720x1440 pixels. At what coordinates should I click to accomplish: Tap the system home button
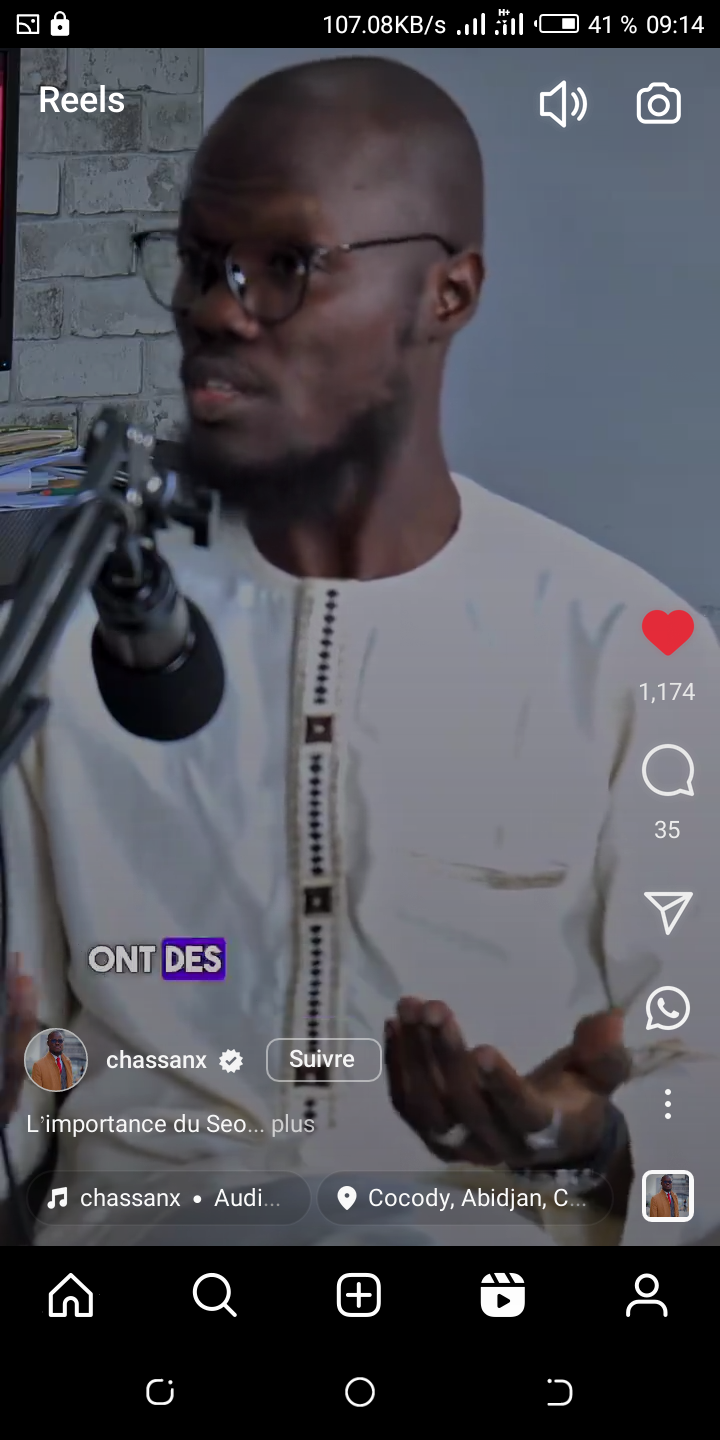click(x=359, y=1392)
